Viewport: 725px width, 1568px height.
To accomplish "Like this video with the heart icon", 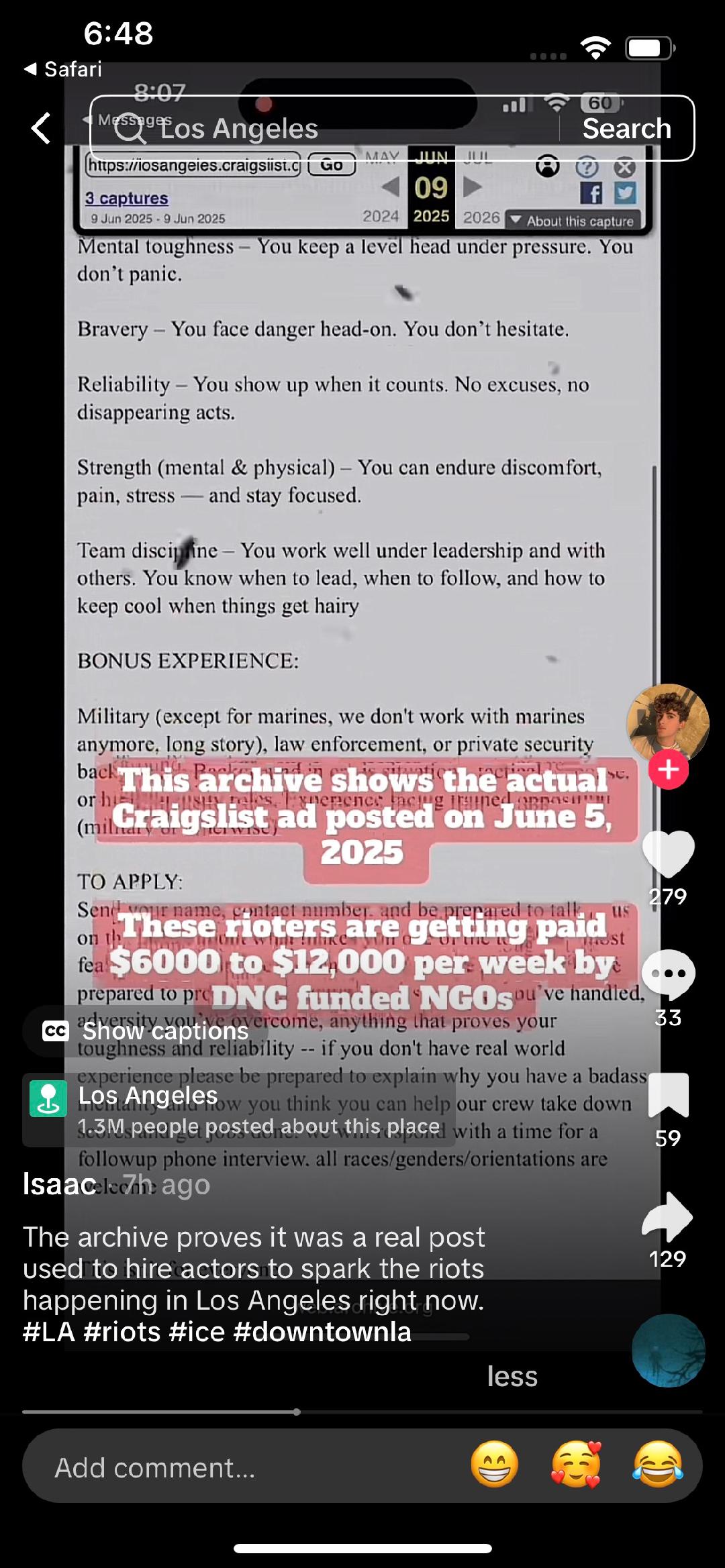I will 668,853.
